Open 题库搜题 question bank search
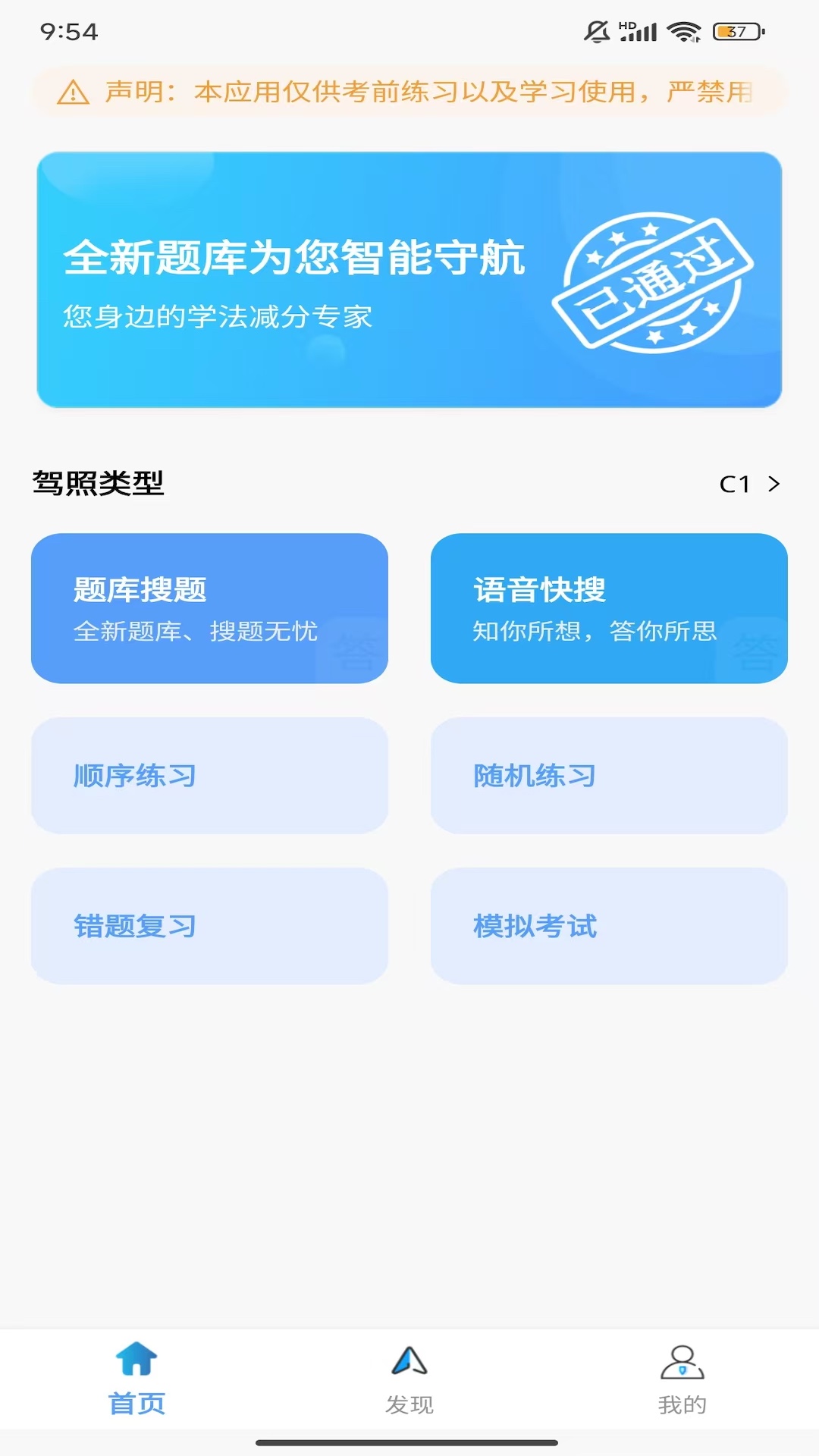The width and height of the screenshot is (819, 1456). (209, 608)
